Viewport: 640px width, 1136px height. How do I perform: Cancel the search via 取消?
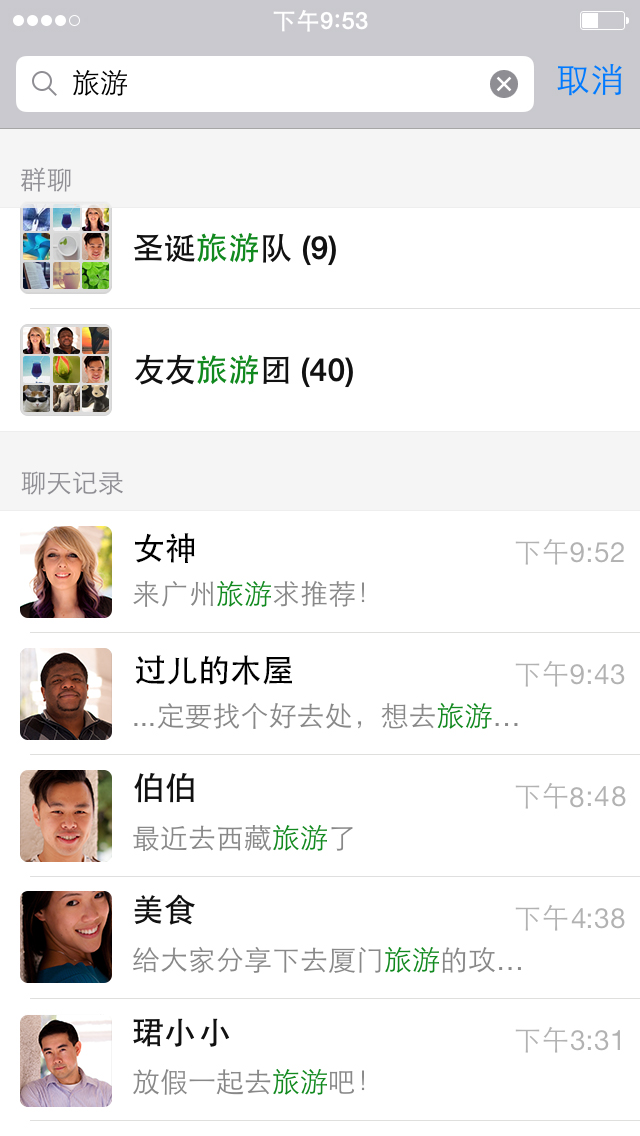[589, 80]
